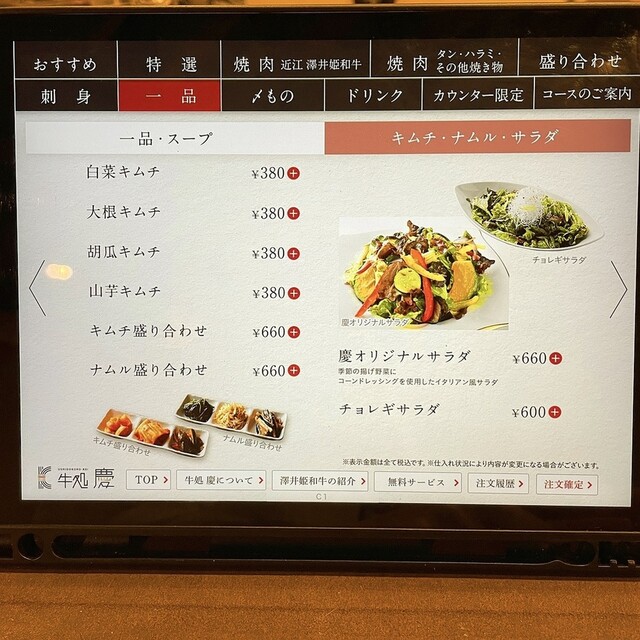Go to the next menu page arrow

coord(617,289)
